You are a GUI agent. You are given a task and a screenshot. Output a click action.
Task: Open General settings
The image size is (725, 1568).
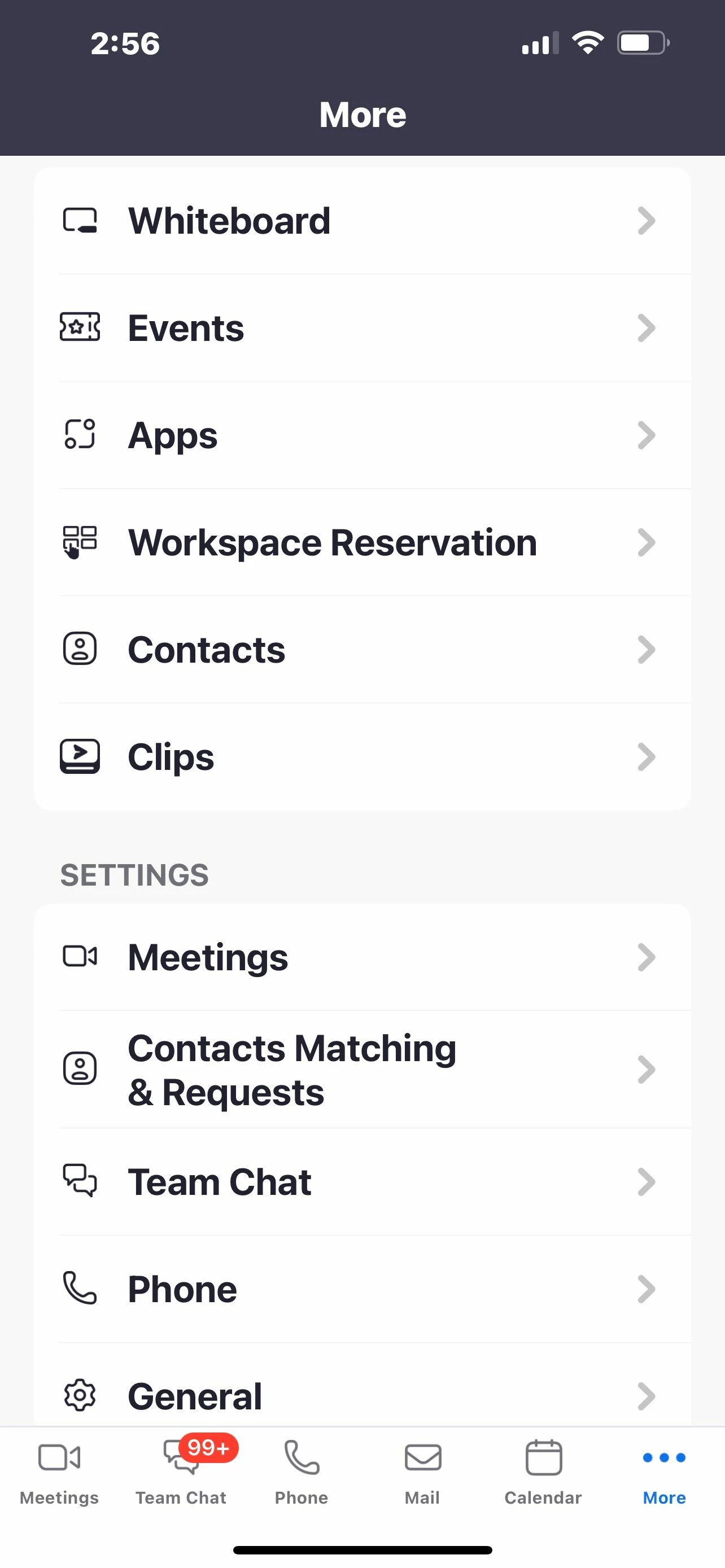tap(362, 1395)
